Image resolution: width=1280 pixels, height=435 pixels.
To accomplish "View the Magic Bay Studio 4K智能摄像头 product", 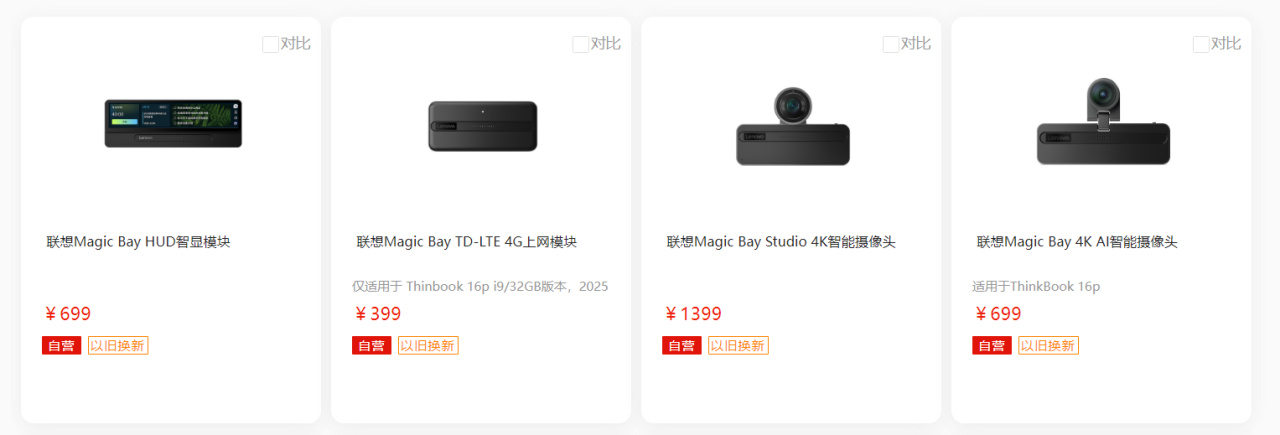I will point(781,242).
